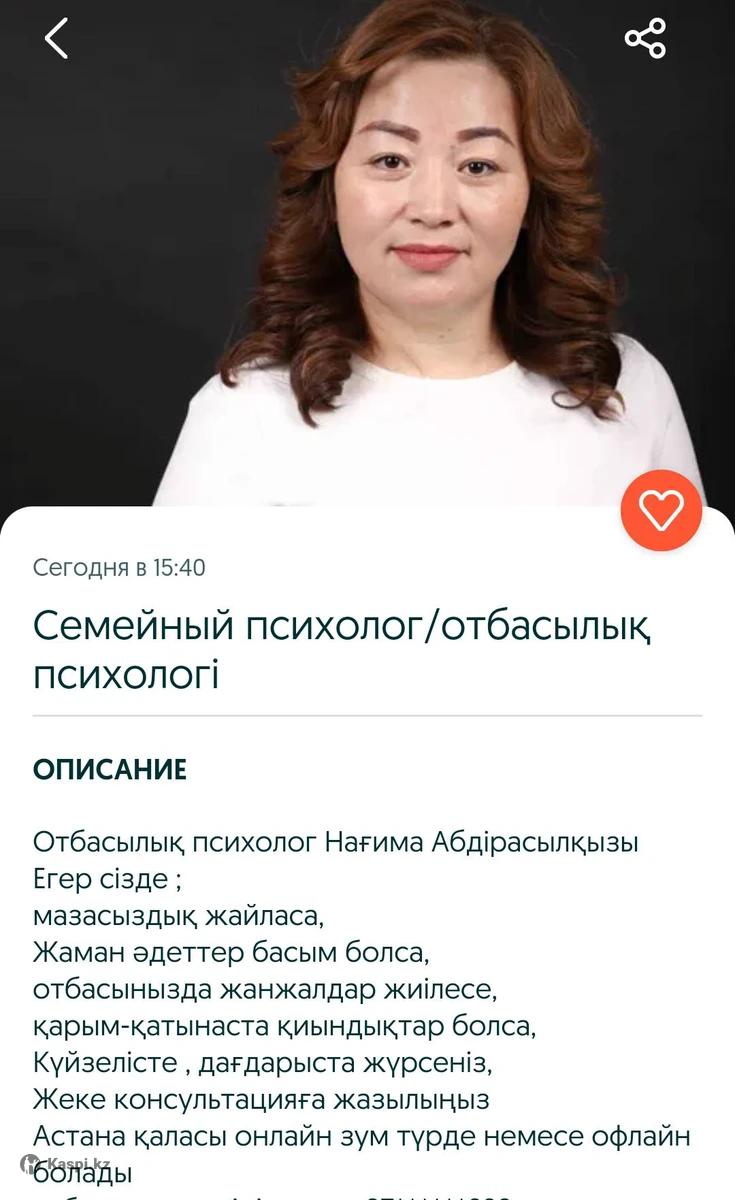Add the listing to favorites

coord(661,510)
